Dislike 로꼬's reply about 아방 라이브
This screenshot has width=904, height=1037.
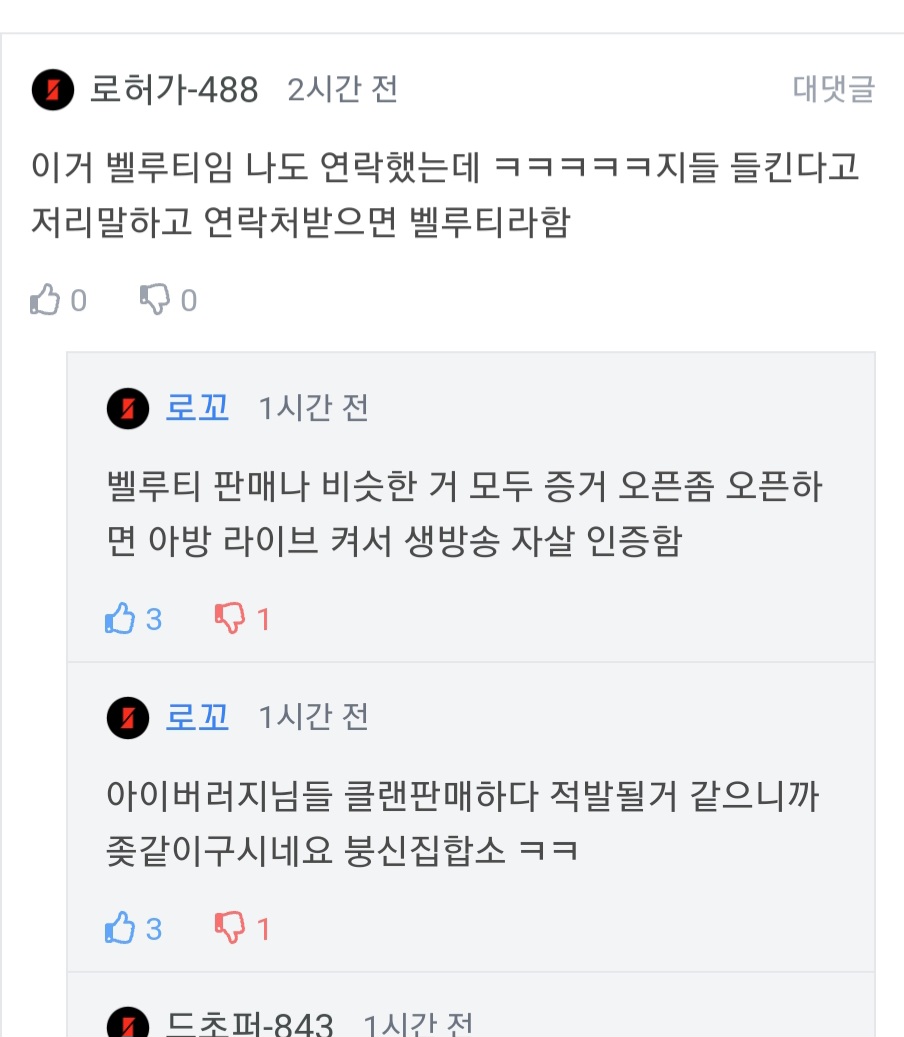[x=230, y=620]
